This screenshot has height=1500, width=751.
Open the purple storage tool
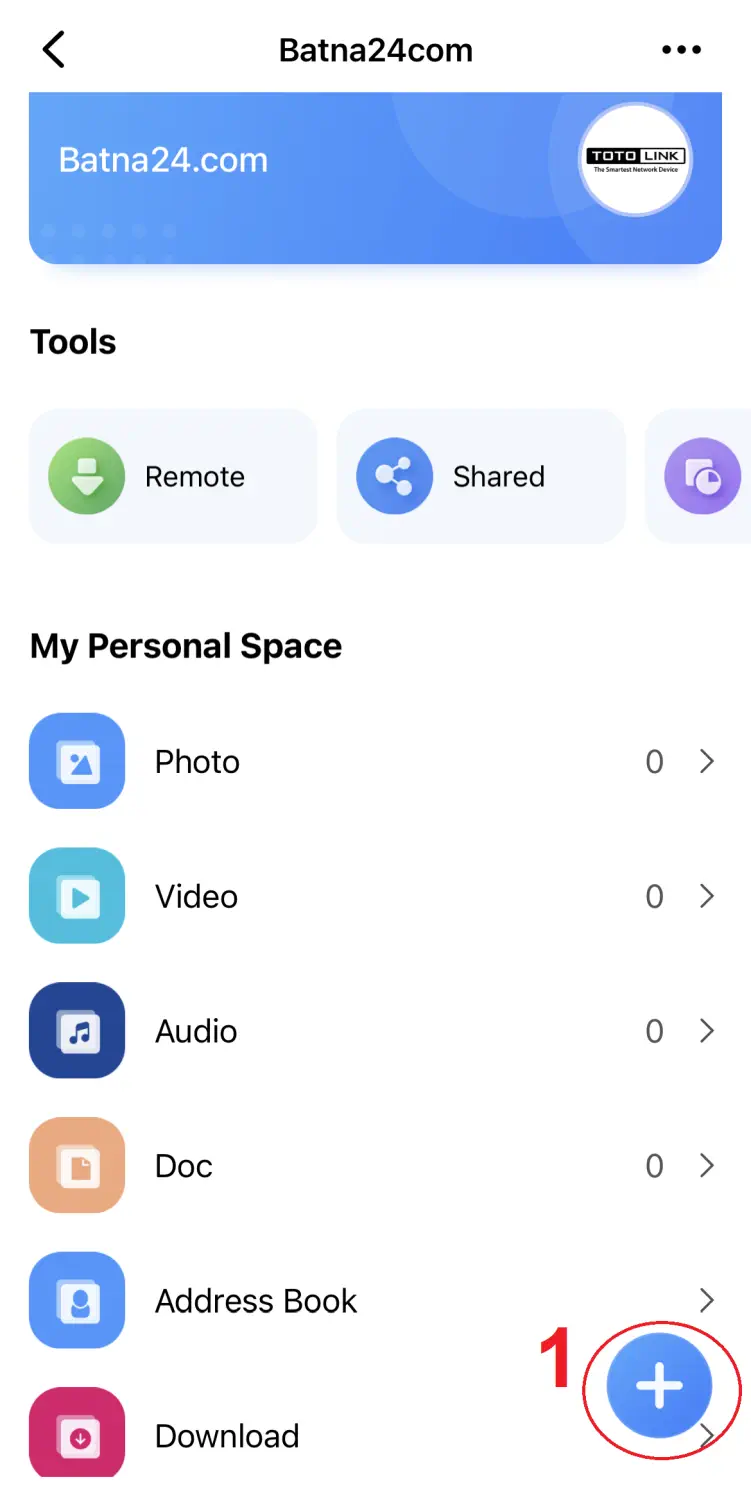click(x=703, y=476)
